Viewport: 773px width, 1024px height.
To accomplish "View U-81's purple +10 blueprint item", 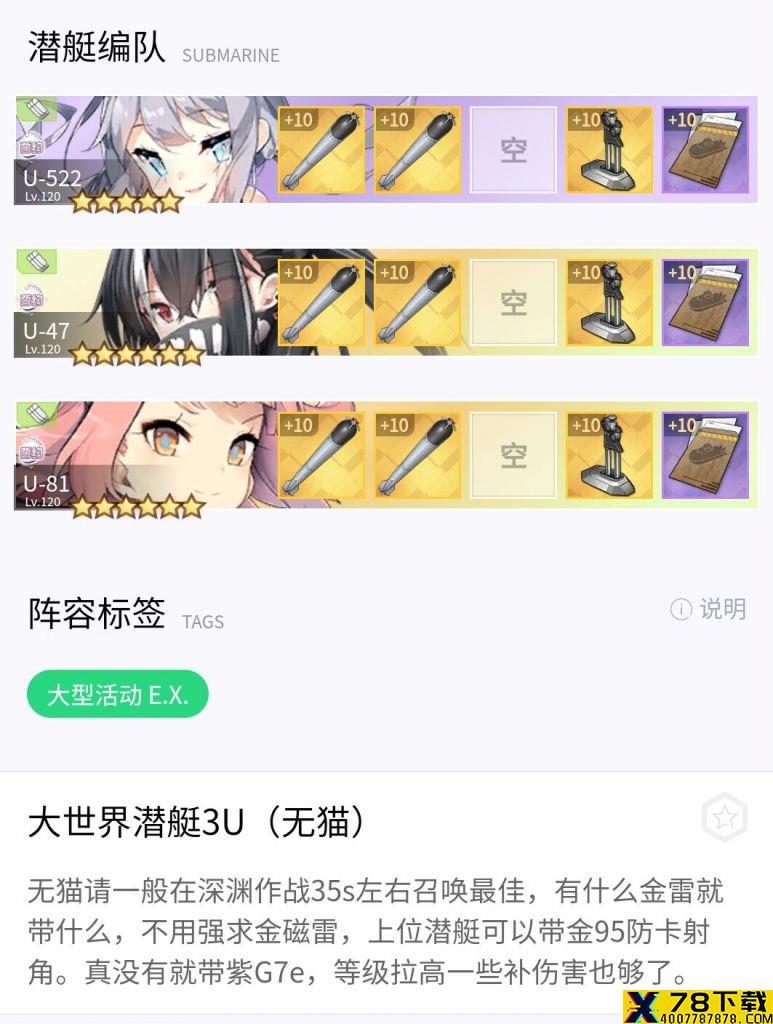I will 705,455.
